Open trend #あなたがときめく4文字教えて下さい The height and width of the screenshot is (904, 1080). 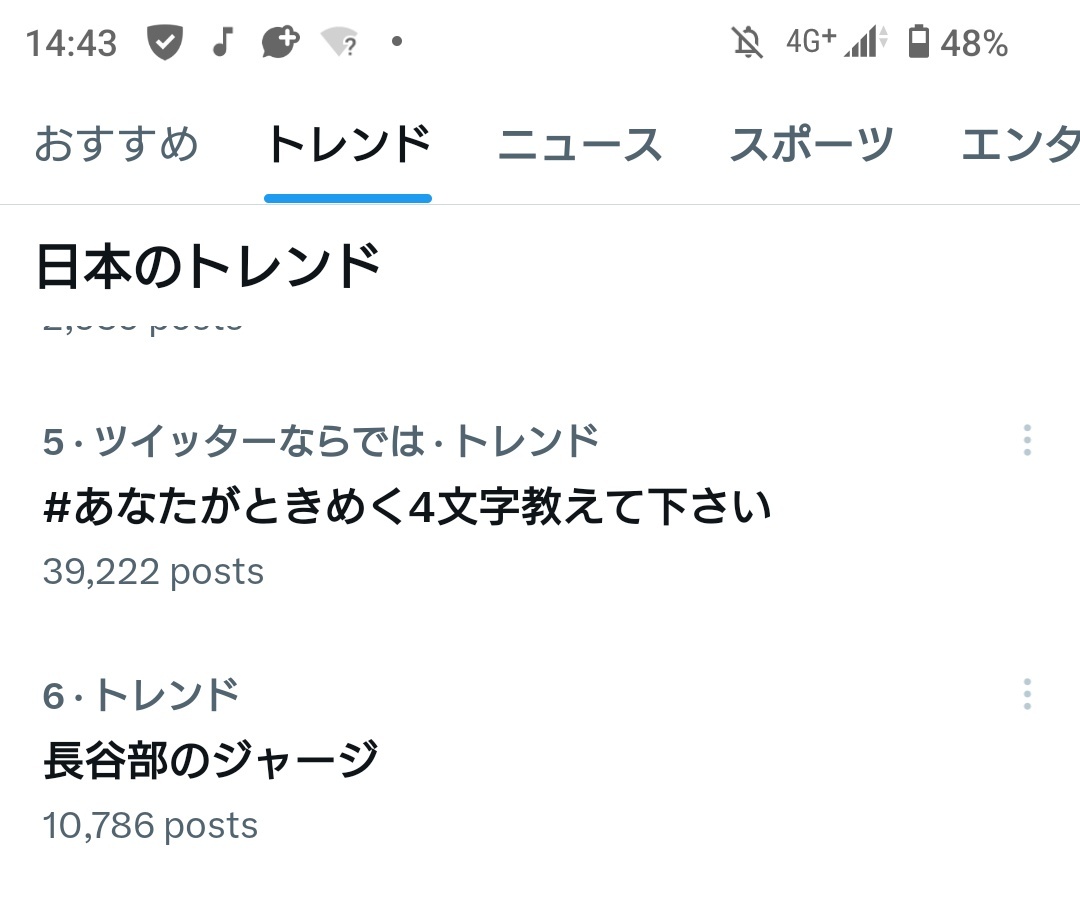407,508
